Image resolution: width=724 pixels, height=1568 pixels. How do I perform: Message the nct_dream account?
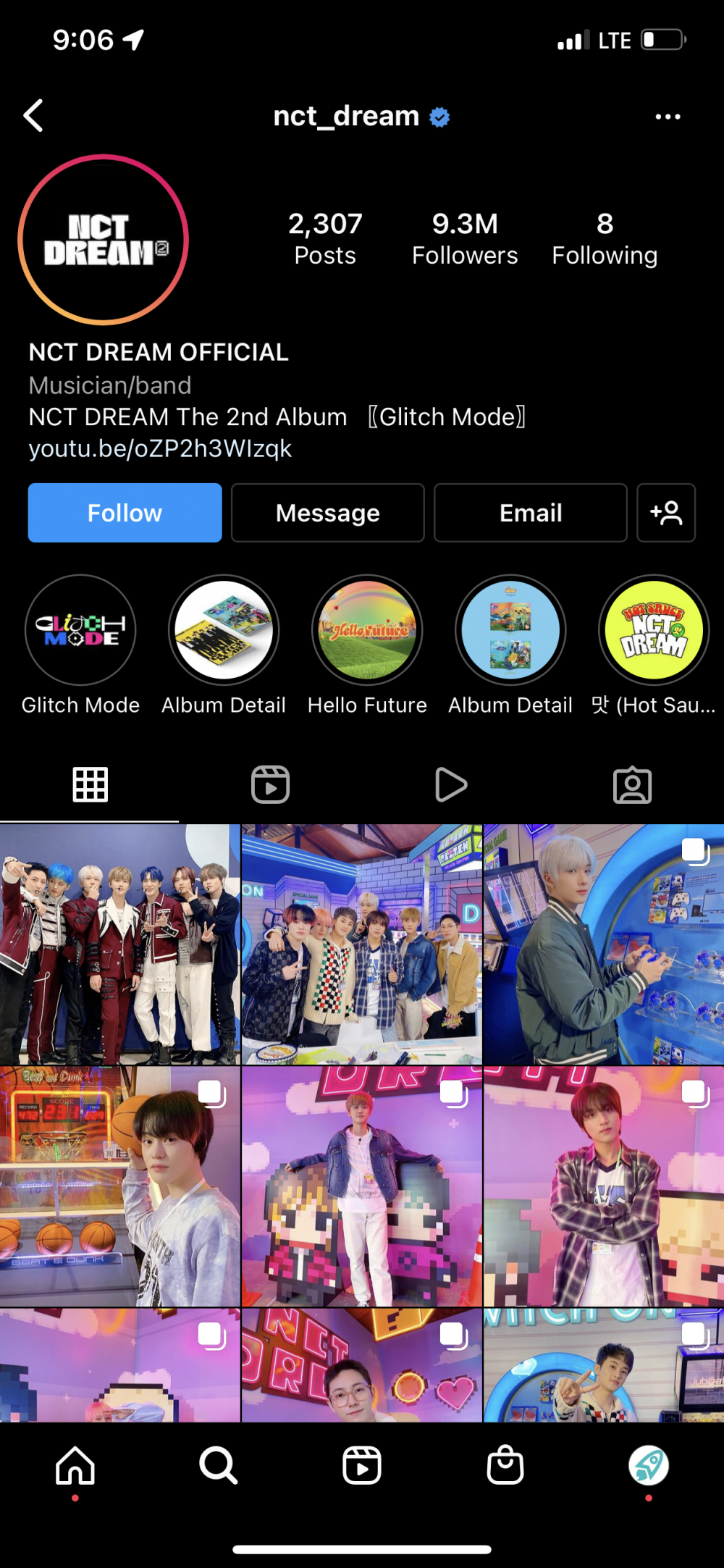coord(327,513)
